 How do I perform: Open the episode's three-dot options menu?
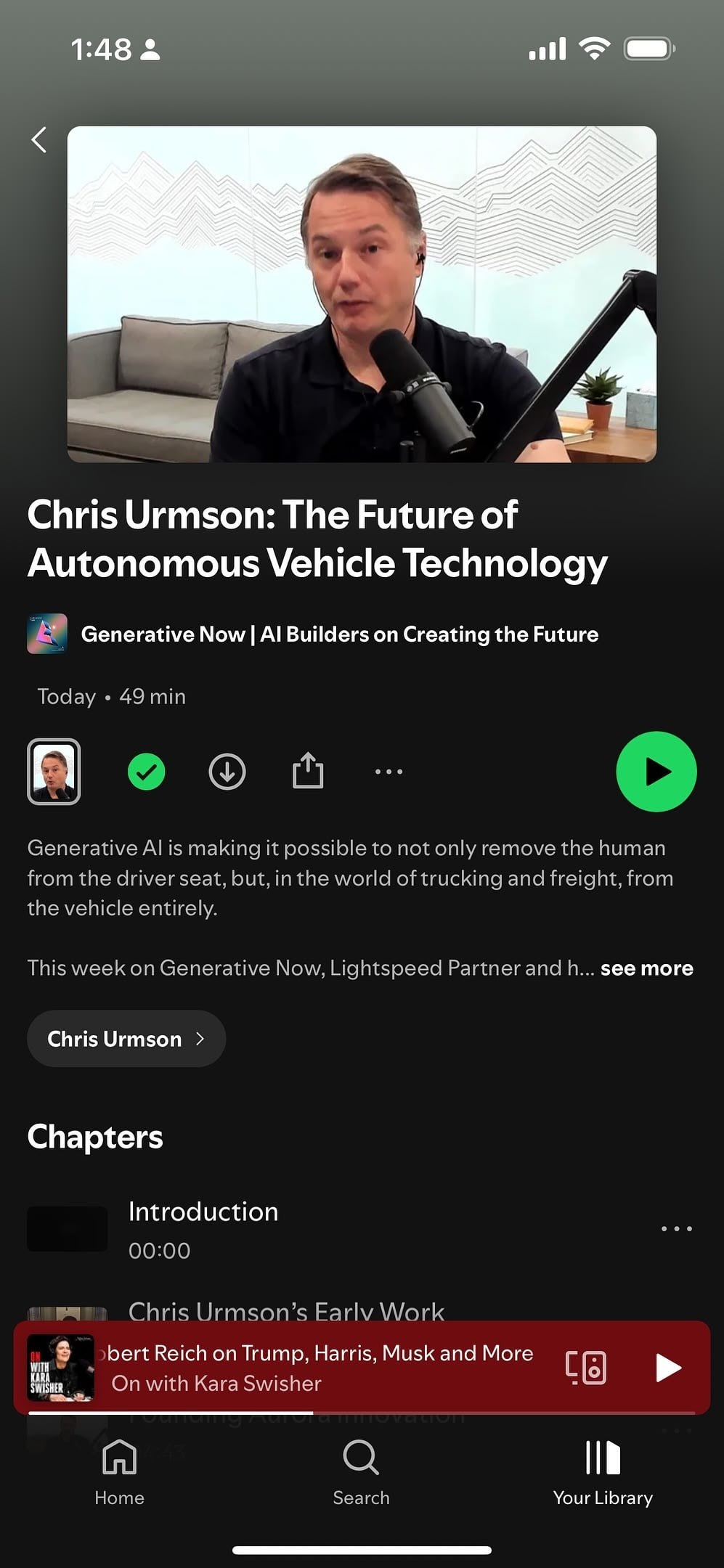click(389, 772)
